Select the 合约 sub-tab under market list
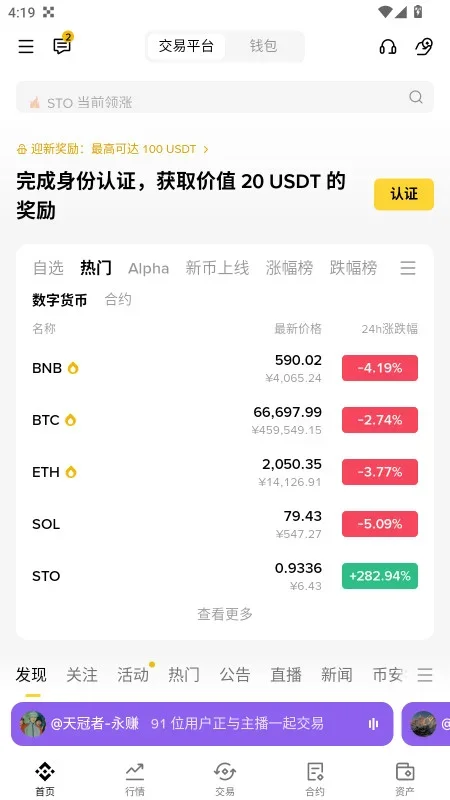Image resolution: width=450 pixels, height=800 pixels. click(118, 299)
